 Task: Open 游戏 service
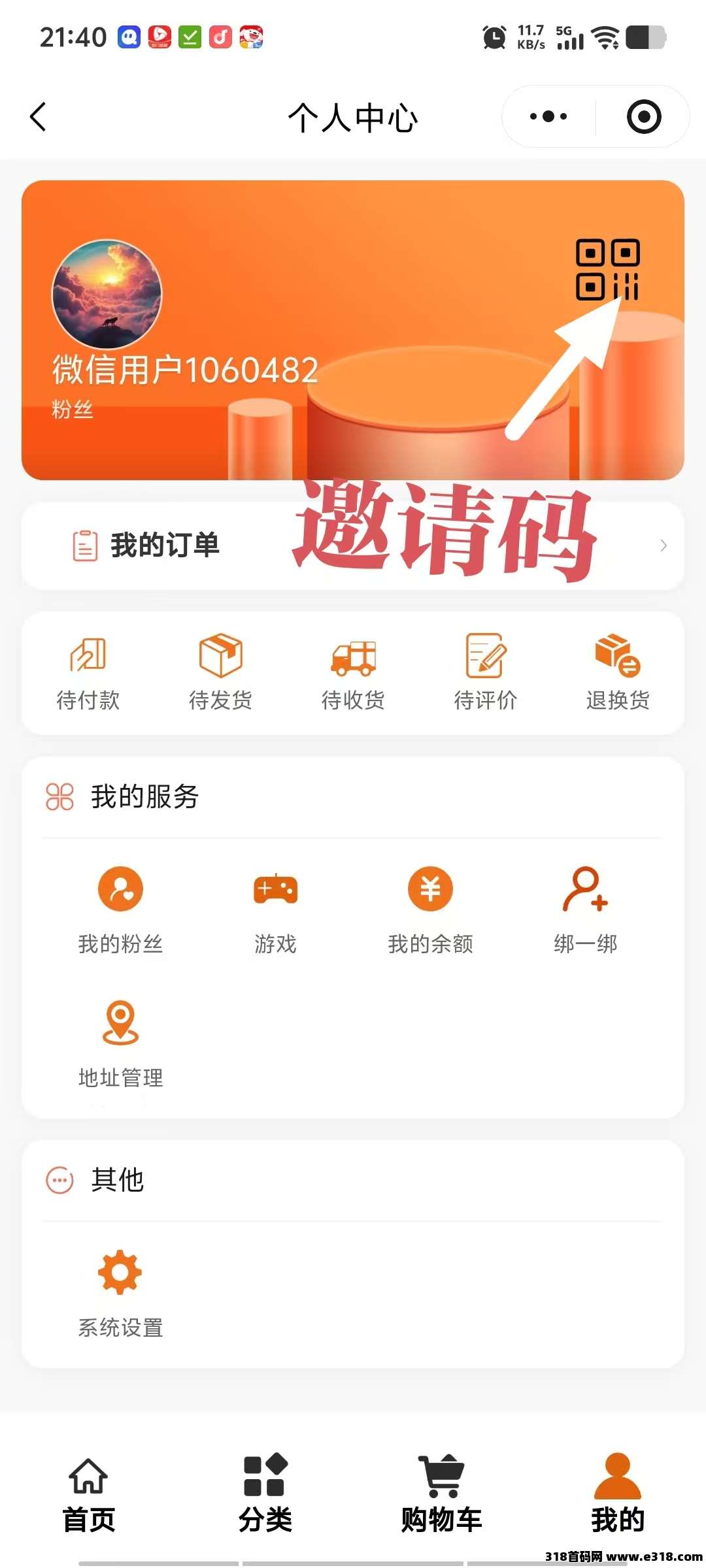tap(275, 909)
